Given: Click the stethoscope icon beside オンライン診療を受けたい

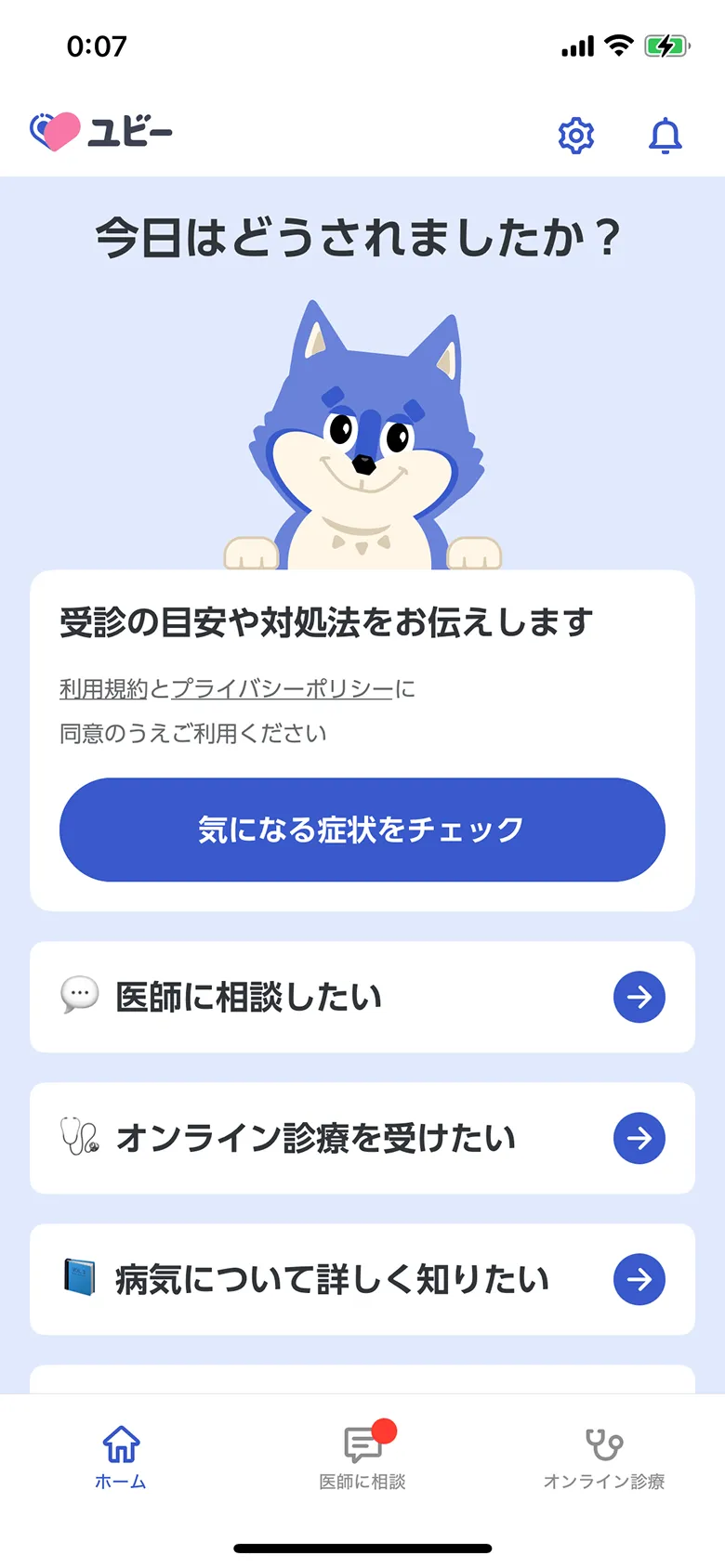Looking at the screenshot, I should point(78,1138).
